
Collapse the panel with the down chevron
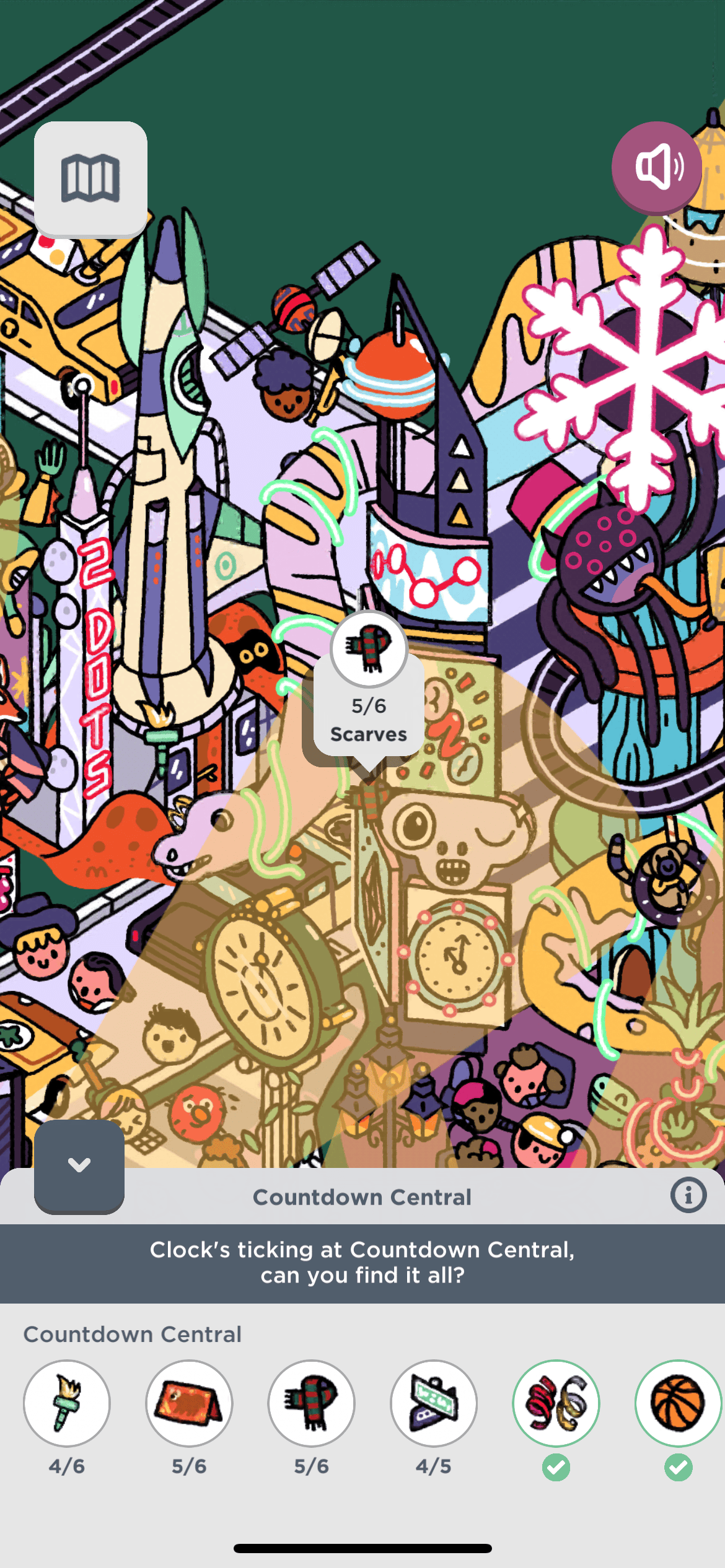point(79,1165)
